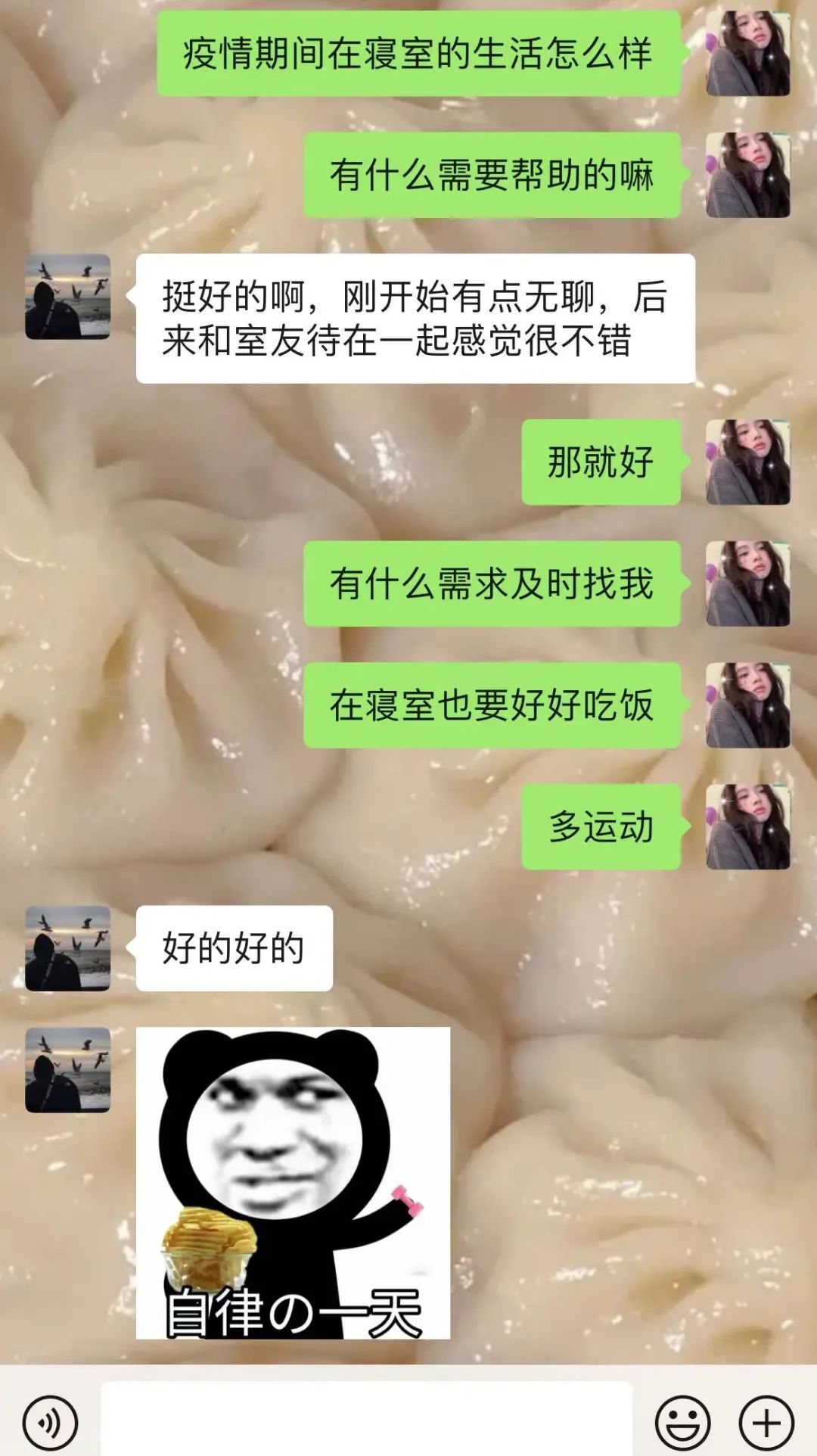This screenshot has width=817, height=1456.
Task: Open the 自律の一天 panda sticker
Action: [x=293, y=1183]
